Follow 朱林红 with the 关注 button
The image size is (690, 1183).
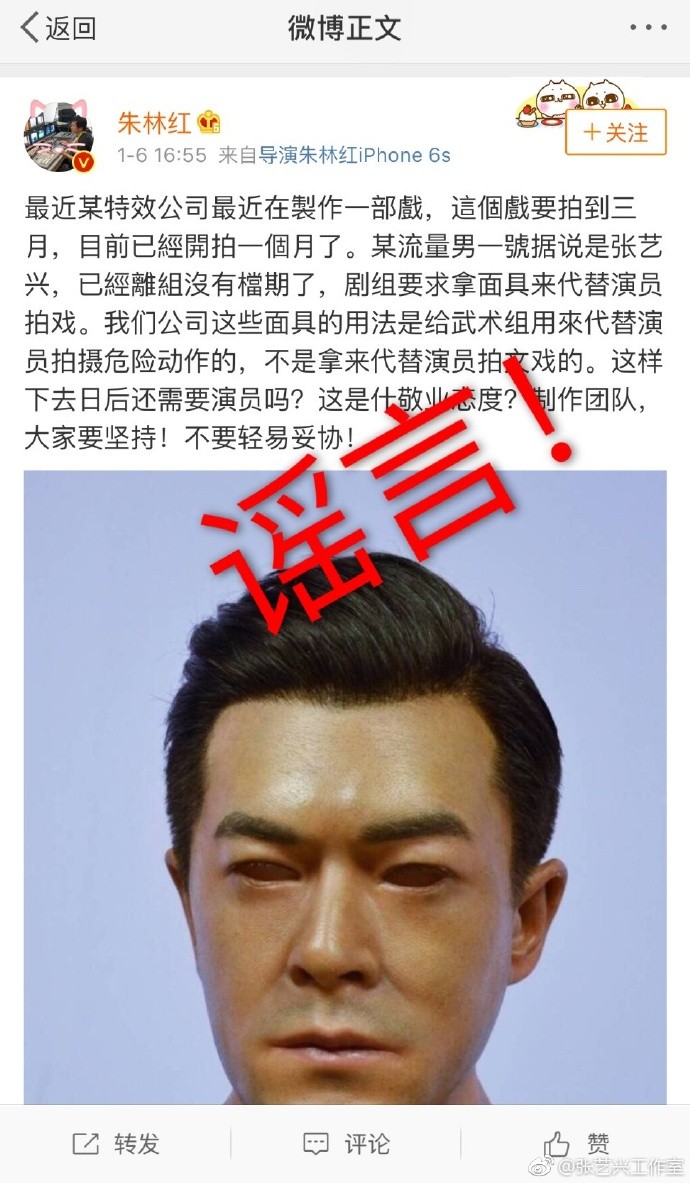pyautogui.click(x=616, y=132)
